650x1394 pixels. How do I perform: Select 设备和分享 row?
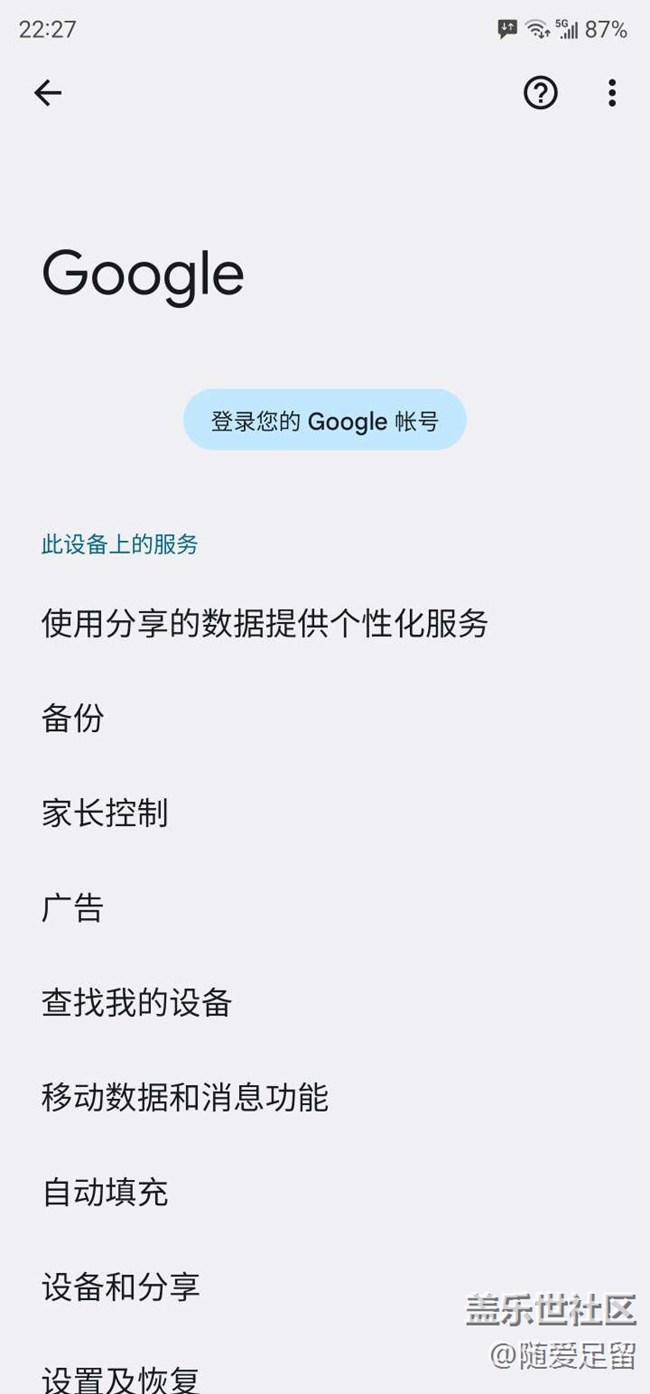pos(325,1287)
